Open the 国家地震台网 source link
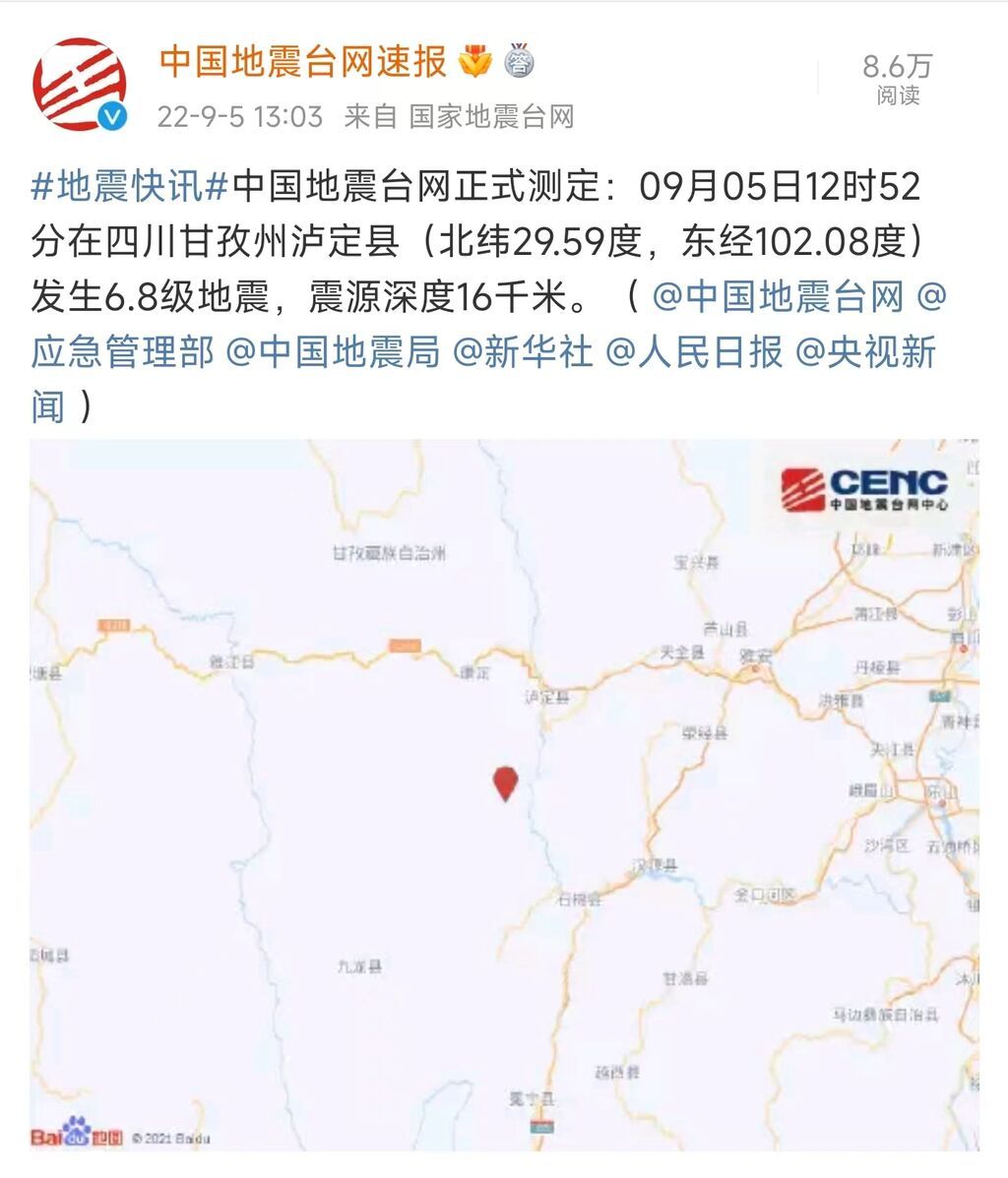1008x1178 pixels. coord(502,115)
